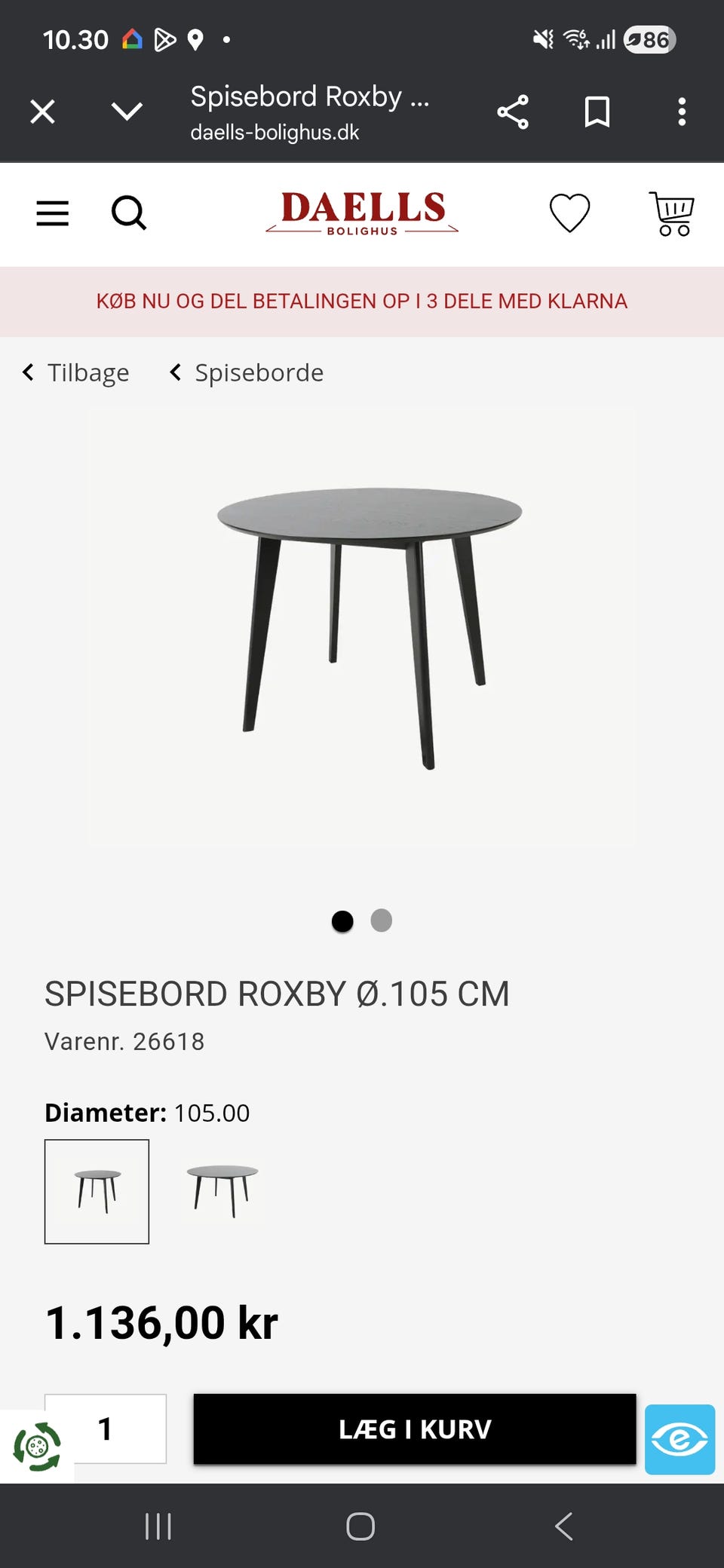The height and width of the screenshot is (1568, 724).
Task: View the shopping cart
Action: tap(671, 213)
